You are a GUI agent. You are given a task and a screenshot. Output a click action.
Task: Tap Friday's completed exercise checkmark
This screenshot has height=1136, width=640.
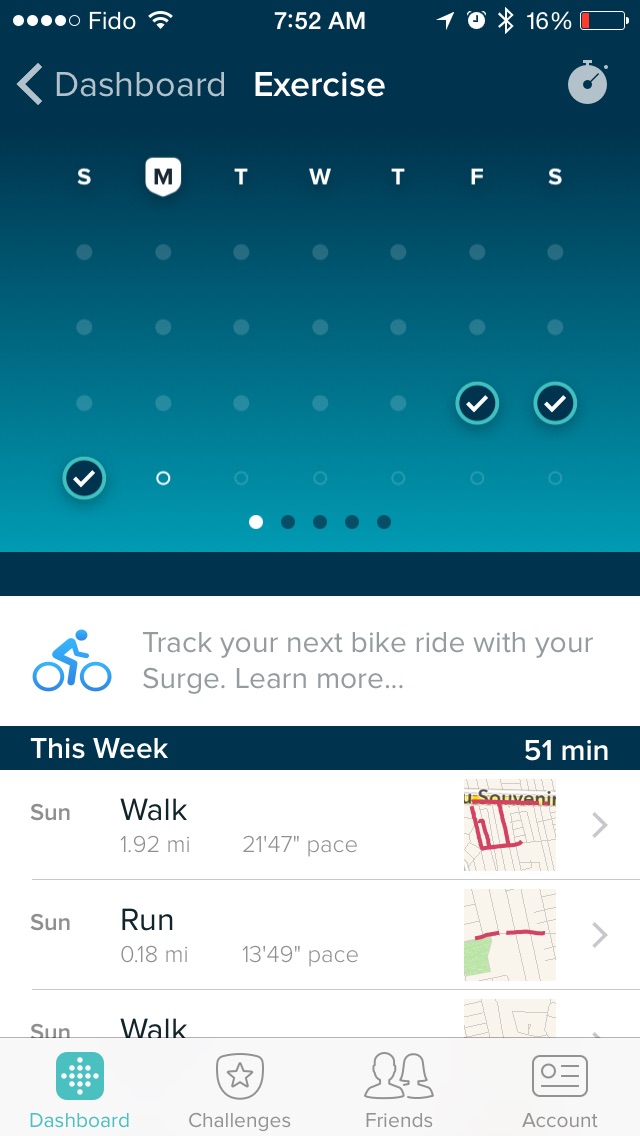click(x=477, y=404)
